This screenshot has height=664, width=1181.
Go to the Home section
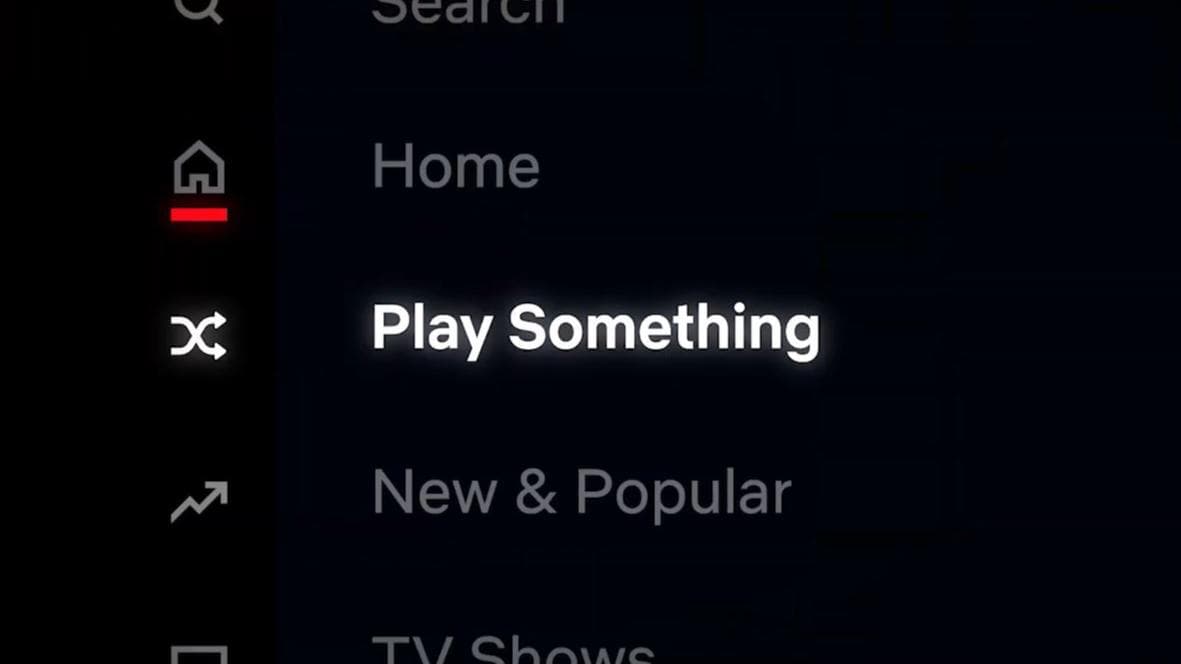[x=455, y=166]
